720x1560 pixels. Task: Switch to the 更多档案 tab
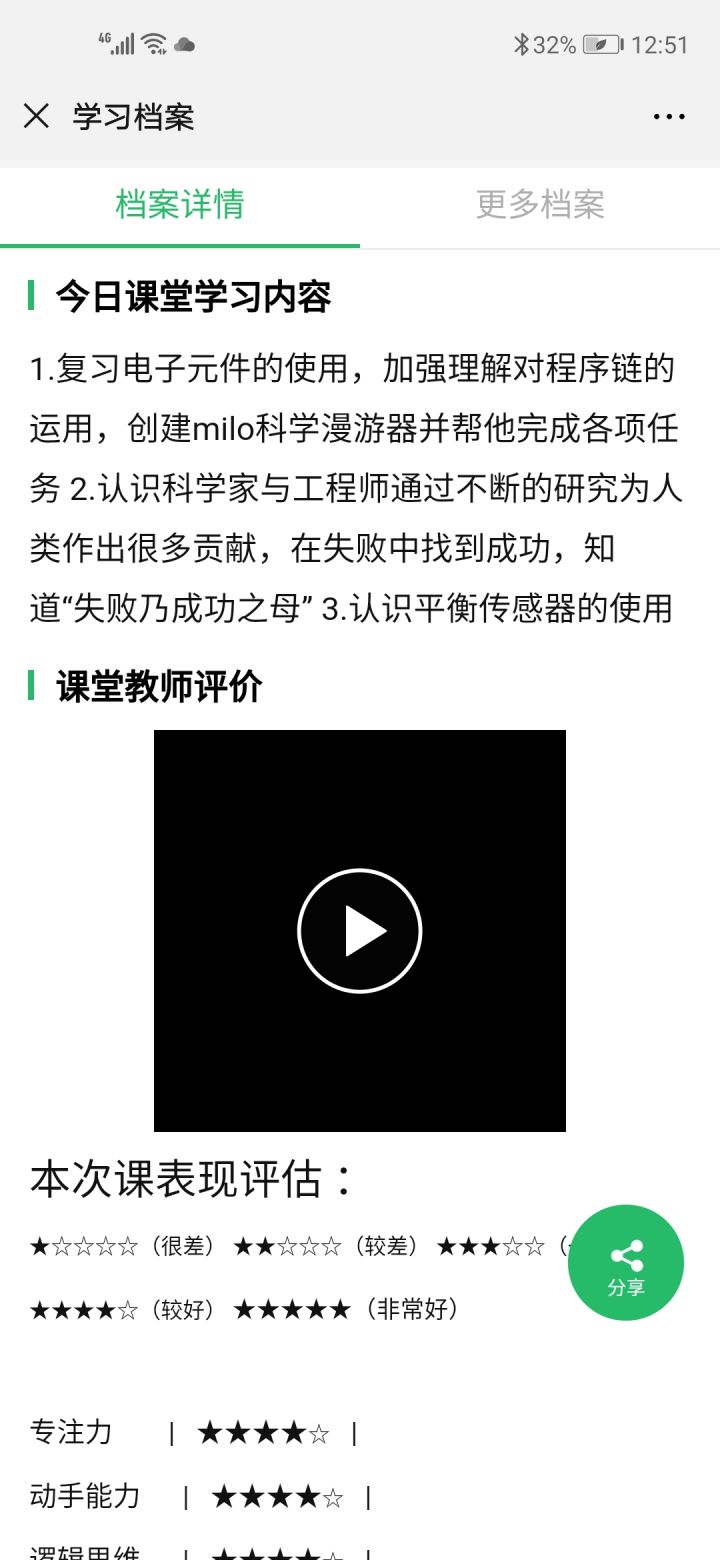(x=540, y=205)
